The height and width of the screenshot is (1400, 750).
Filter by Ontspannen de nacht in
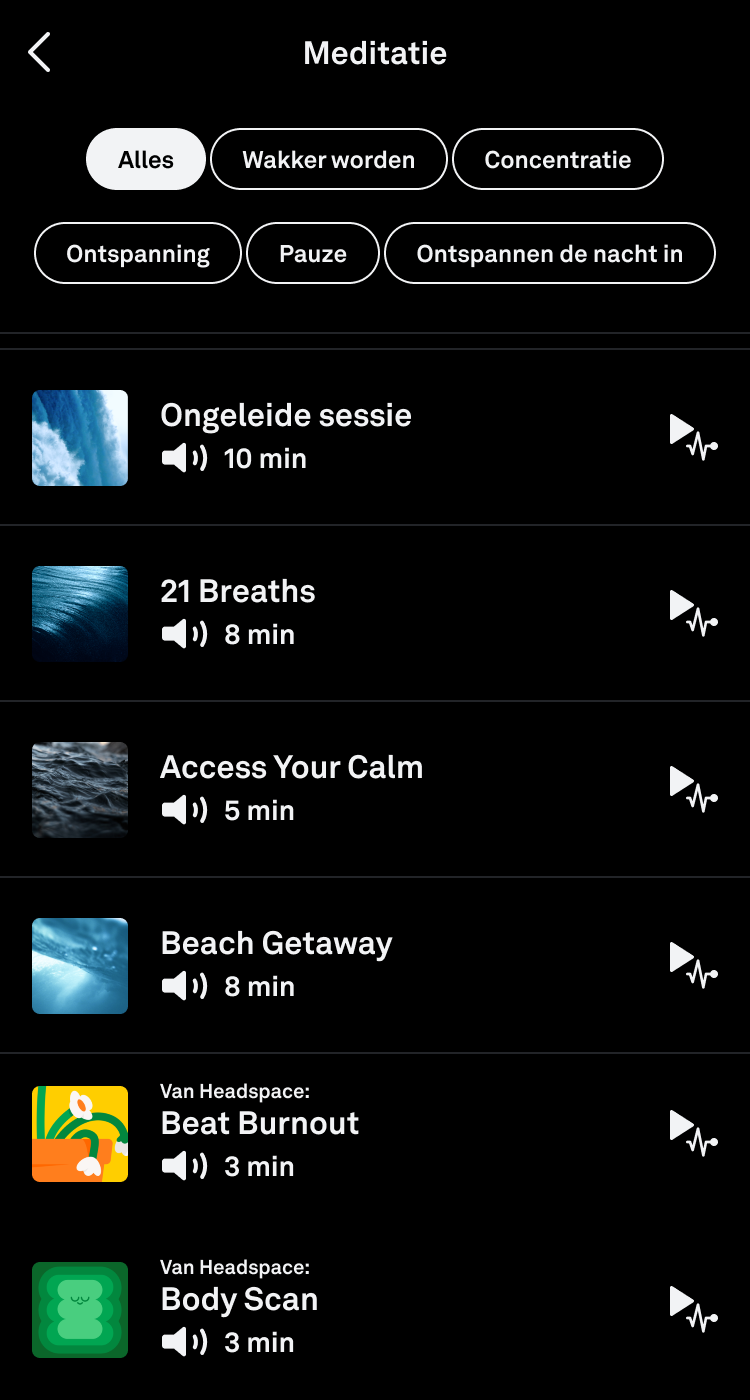click(549, 254)
